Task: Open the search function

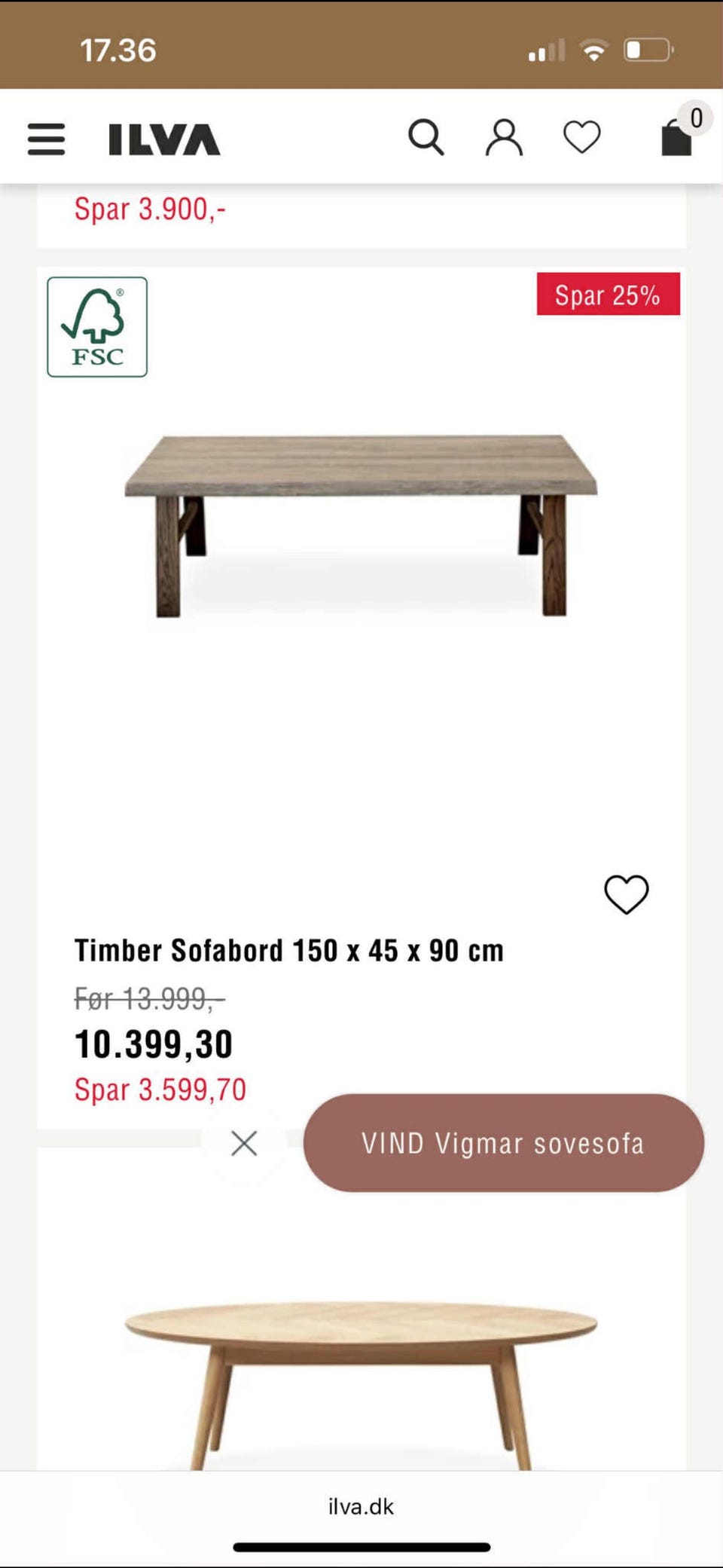Action: 427,136
